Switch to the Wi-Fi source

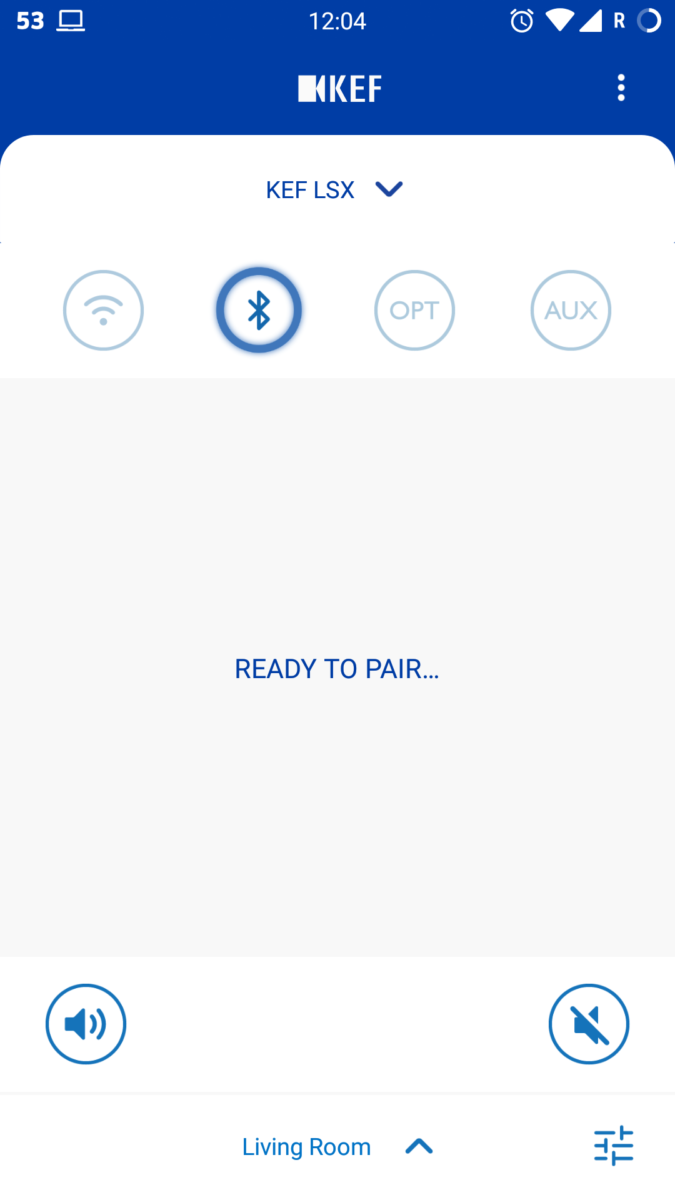tap(104, 311)
